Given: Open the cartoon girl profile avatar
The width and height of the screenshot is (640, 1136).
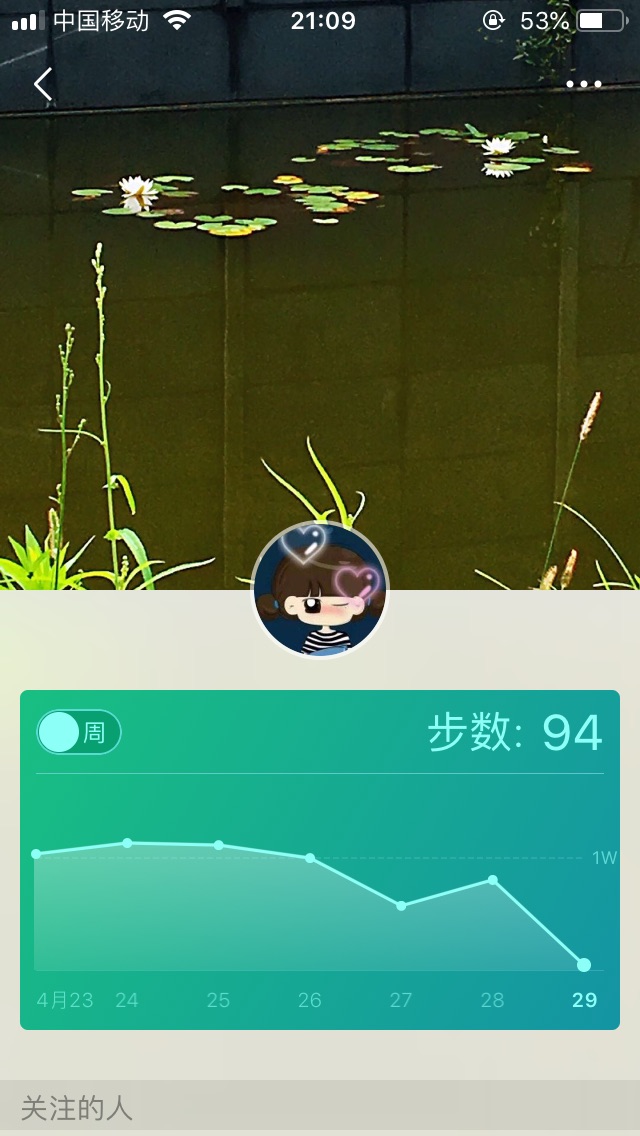Looking at the screenshot, I should coord(320,589).
